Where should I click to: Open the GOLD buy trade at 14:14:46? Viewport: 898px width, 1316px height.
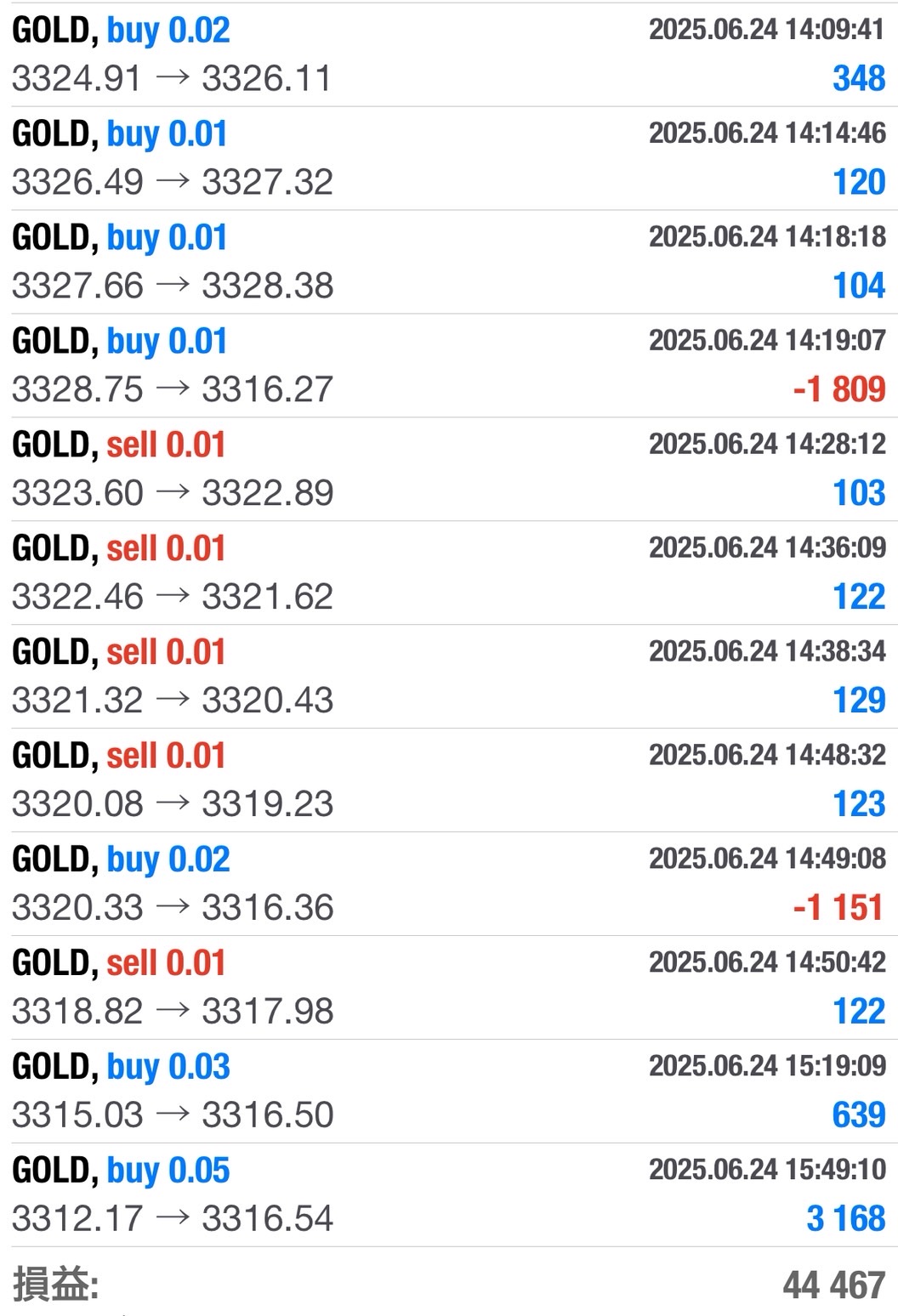[x=449, y=158]
